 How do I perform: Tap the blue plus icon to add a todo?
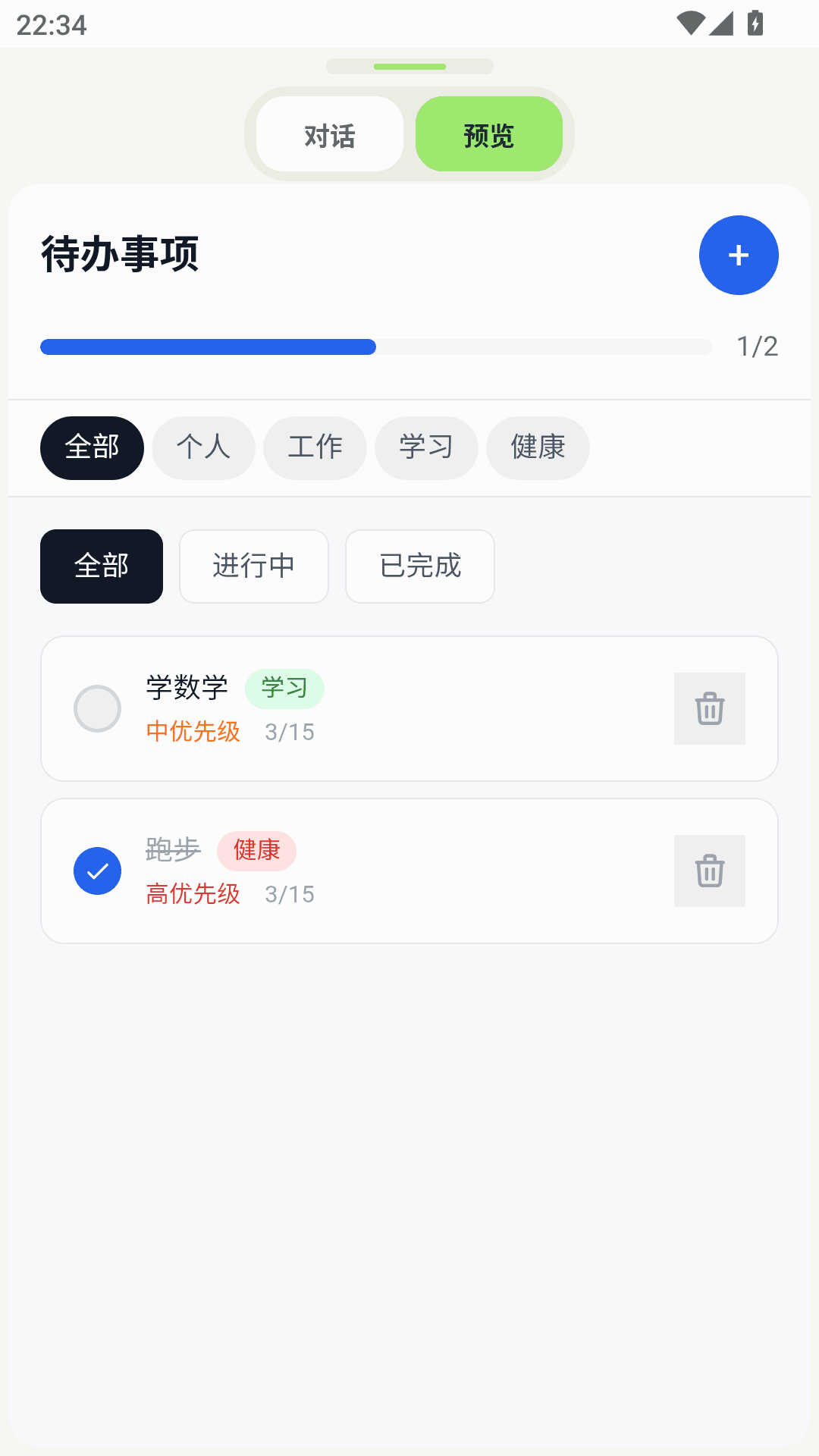[739, 256]
